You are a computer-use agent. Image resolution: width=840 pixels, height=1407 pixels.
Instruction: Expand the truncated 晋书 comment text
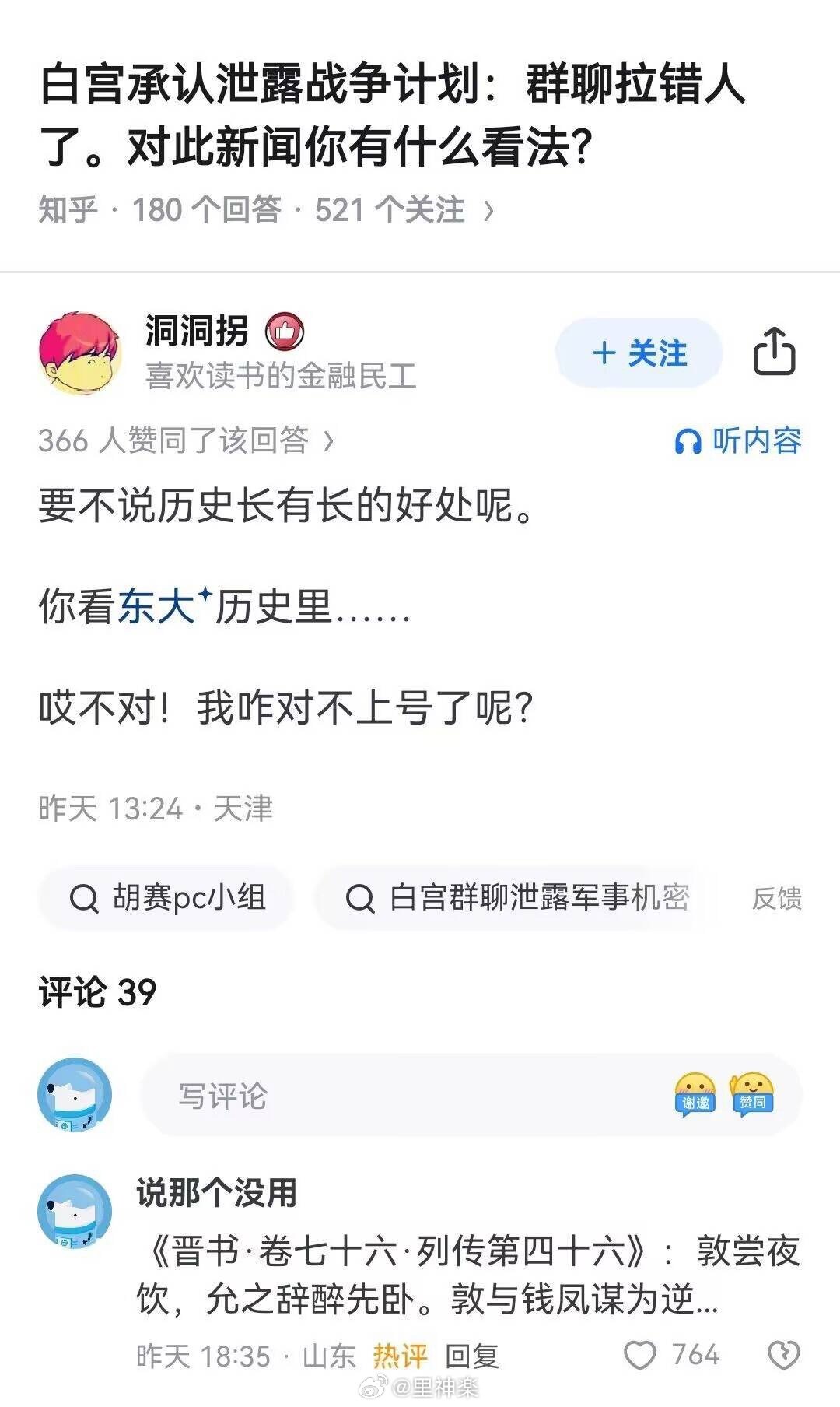pyautogui.click(x=468, y=1275)
